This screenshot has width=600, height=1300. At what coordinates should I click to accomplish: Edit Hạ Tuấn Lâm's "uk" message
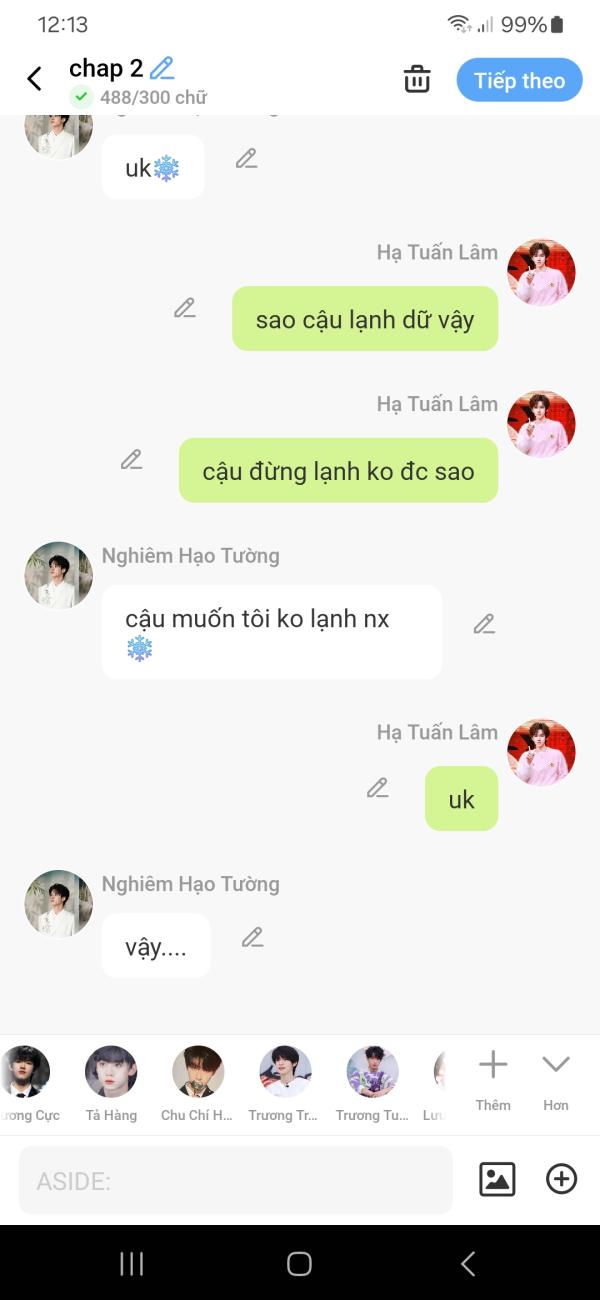pos(377,788)
